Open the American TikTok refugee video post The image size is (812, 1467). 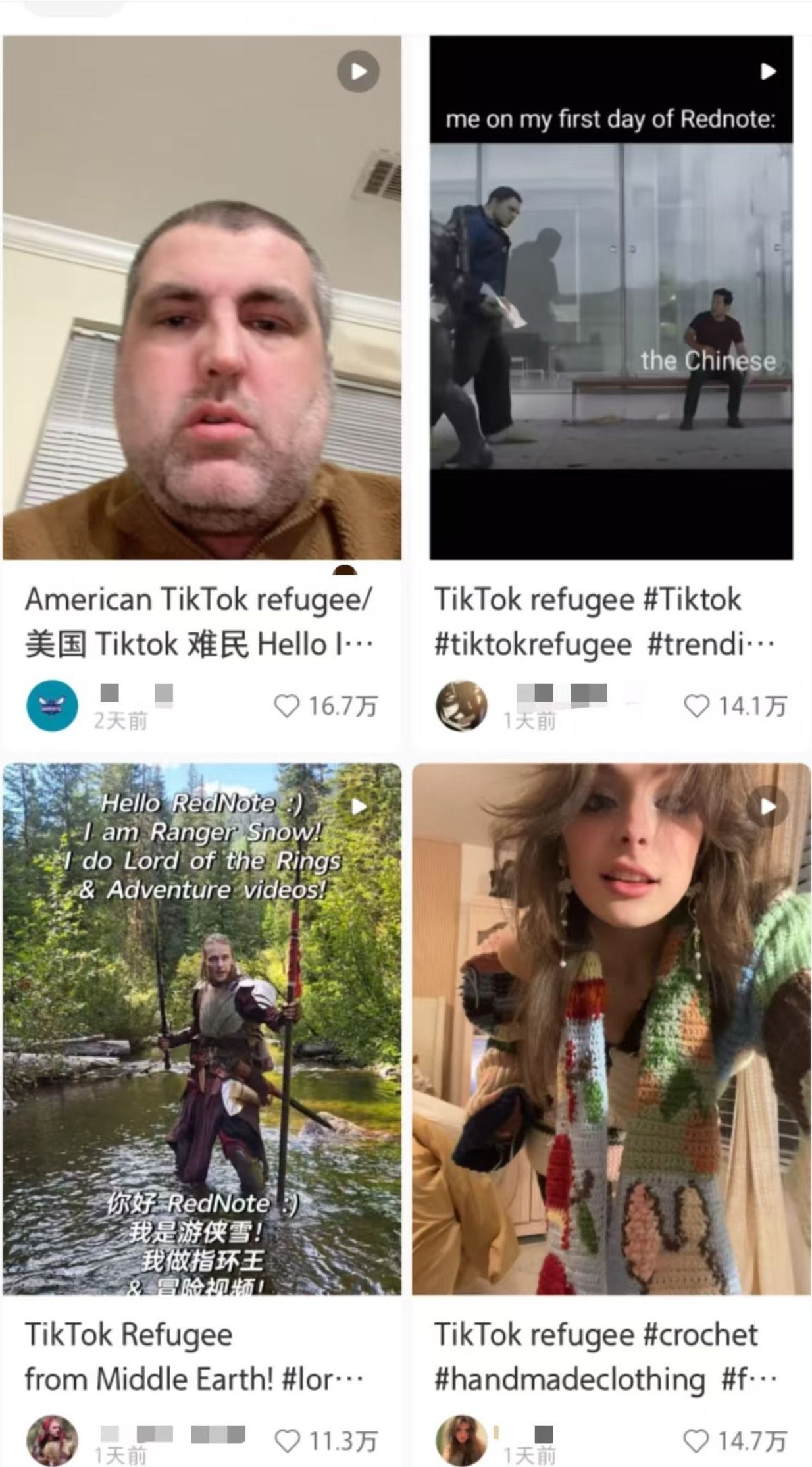(x=201, y=297)
